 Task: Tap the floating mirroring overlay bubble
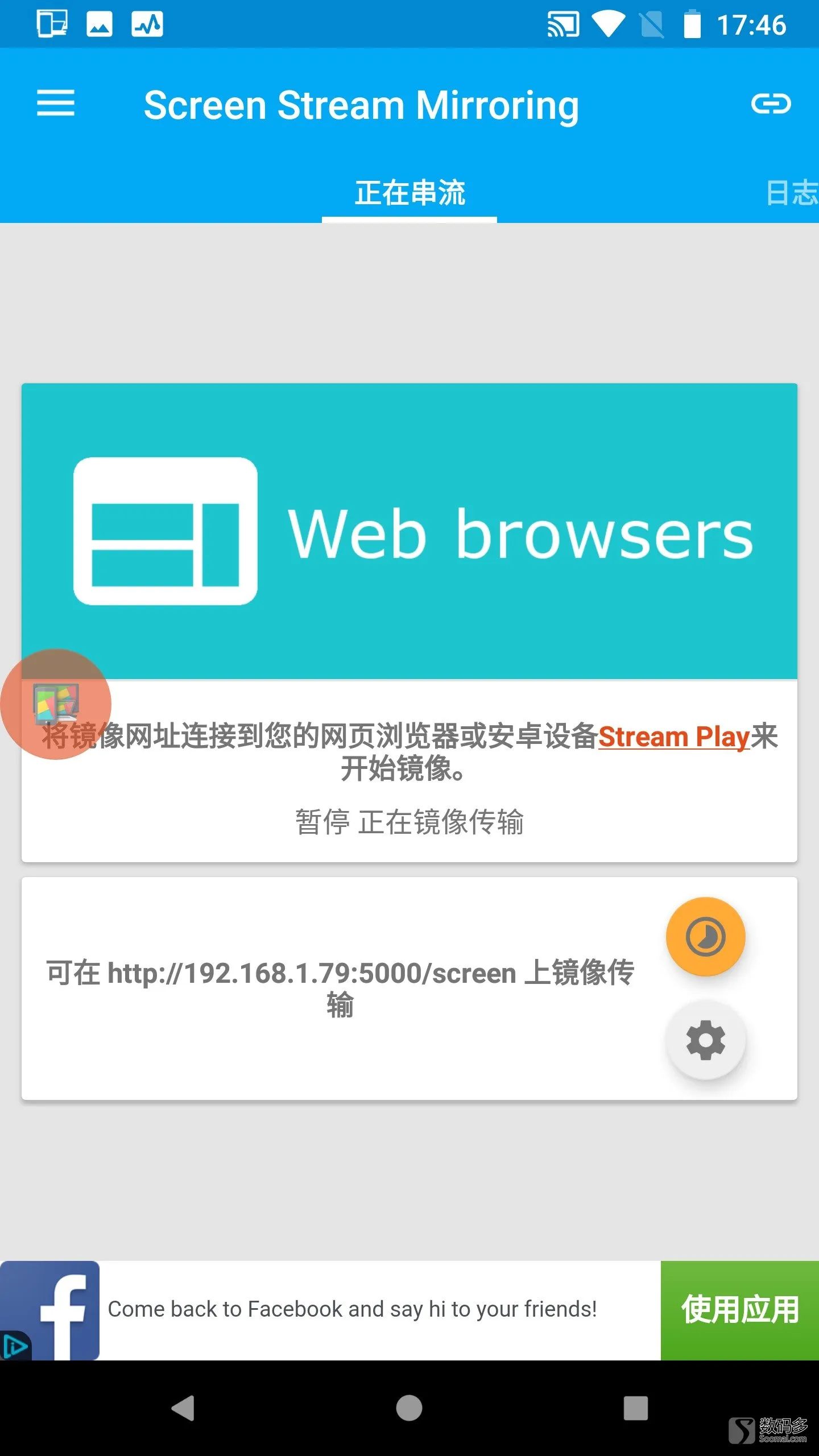[56, 704]
